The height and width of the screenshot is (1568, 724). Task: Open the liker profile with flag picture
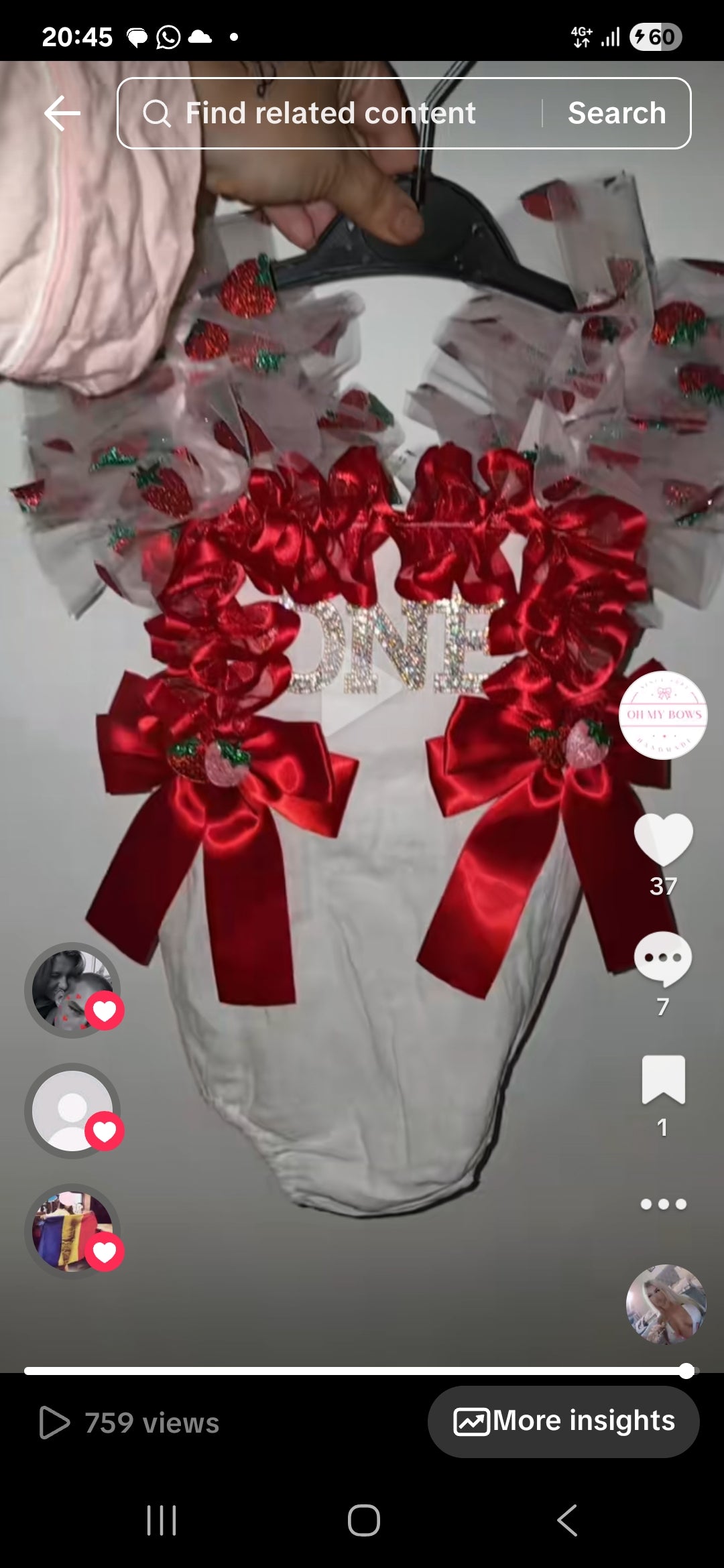click(x=72, y=1231)
